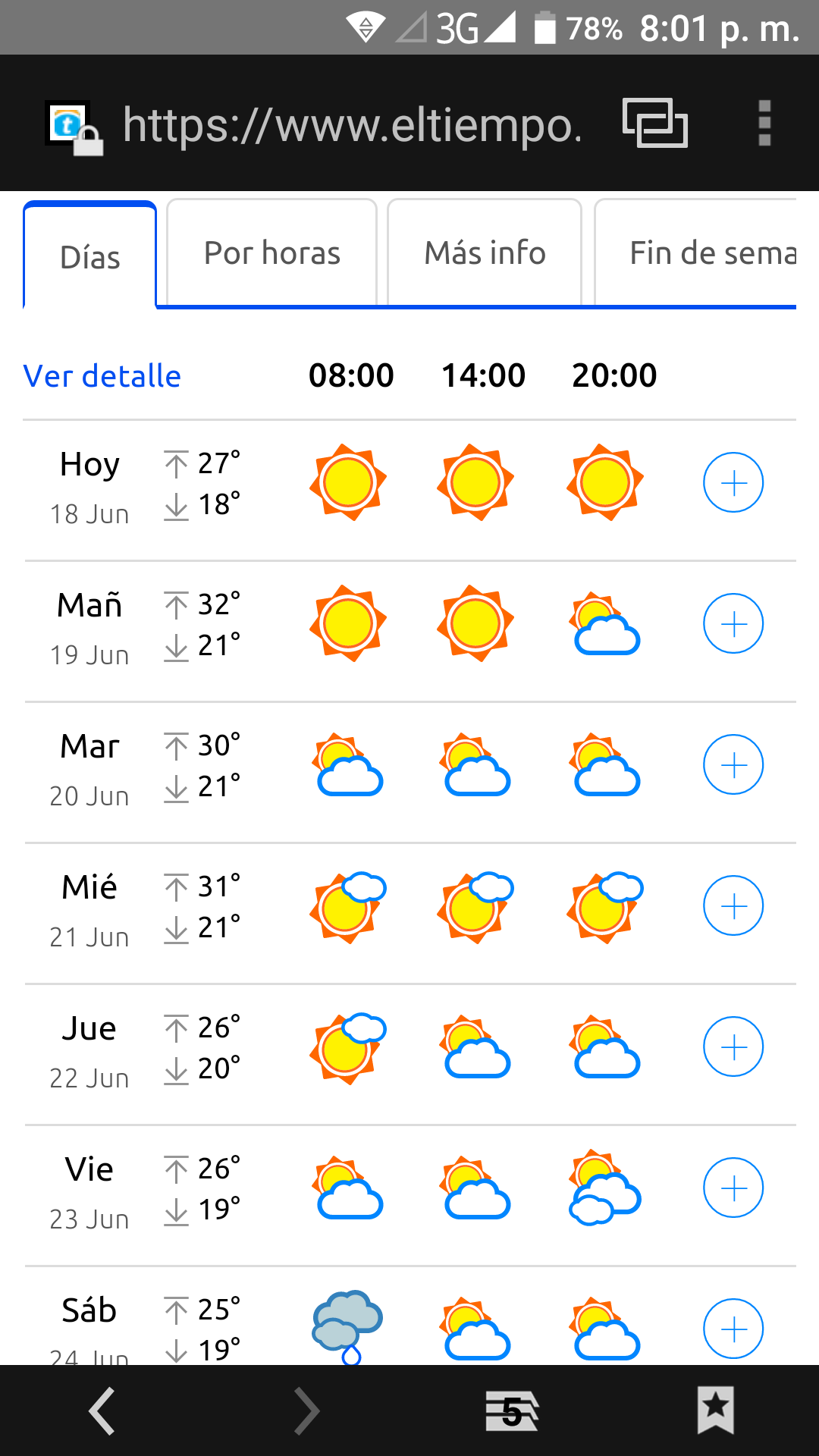
Task: Expand the Mié 21 Jun forecast
Action: pyautogui.click(x=733, y=906)
